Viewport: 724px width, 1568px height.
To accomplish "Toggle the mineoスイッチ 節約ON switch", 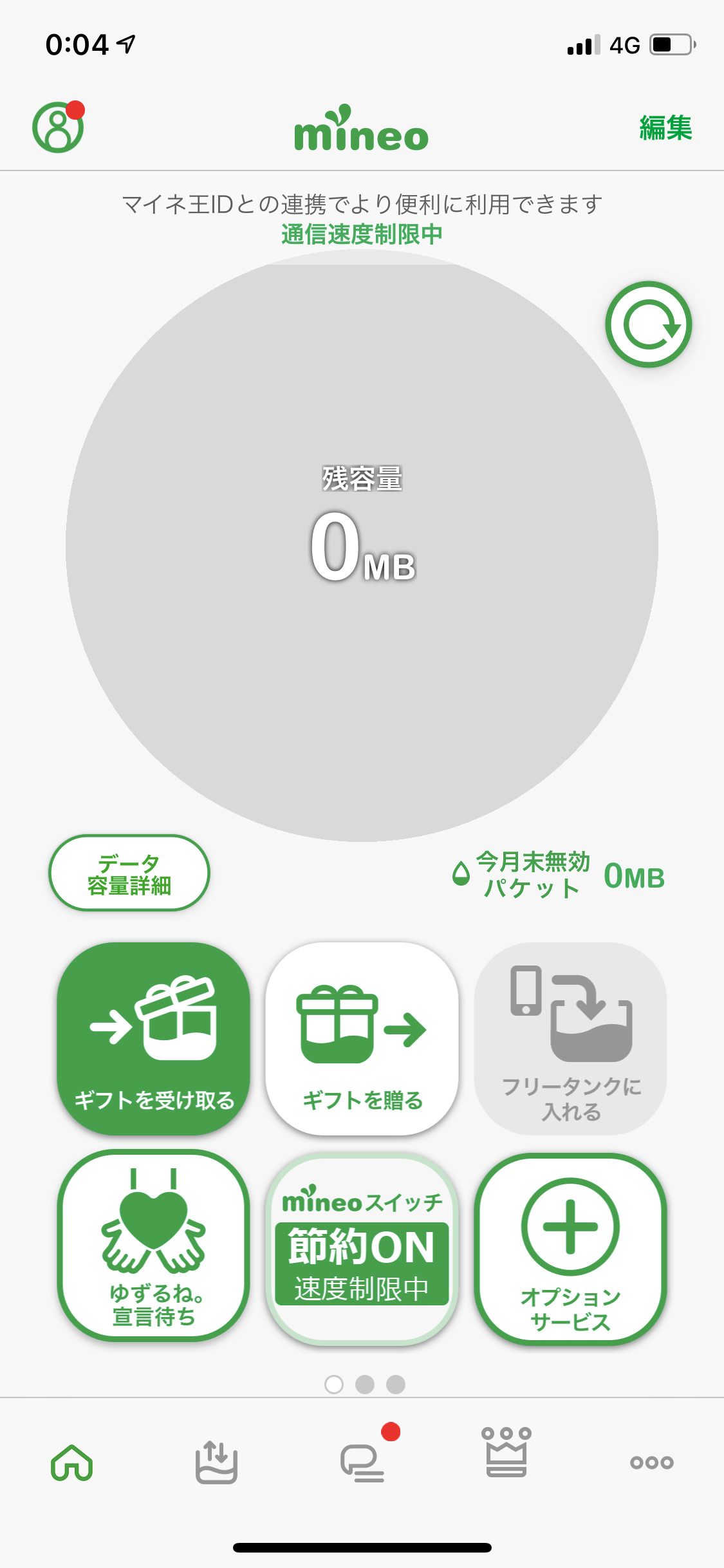I will (362, 1249).
